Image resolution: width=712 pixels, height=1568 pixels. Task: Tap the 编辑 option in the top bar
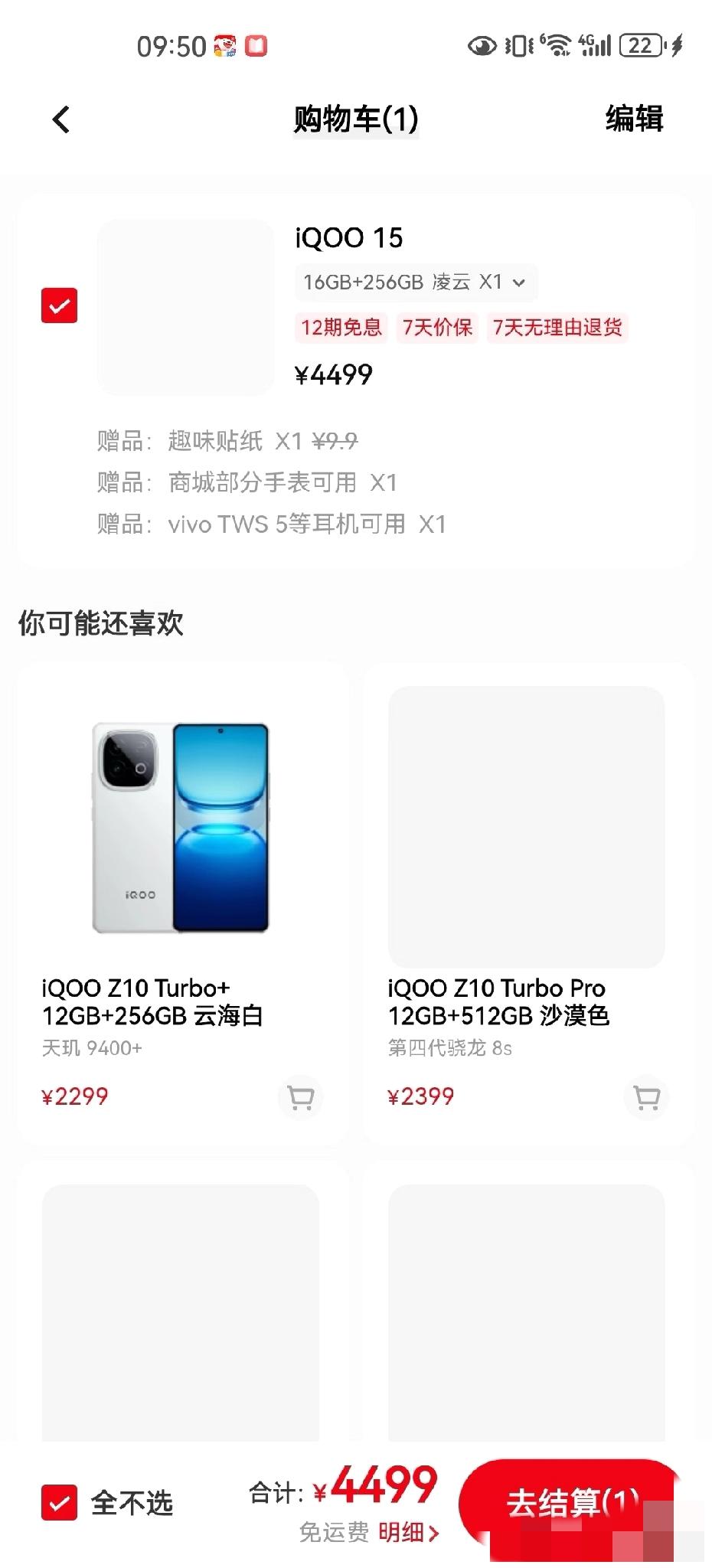(635, 120)
